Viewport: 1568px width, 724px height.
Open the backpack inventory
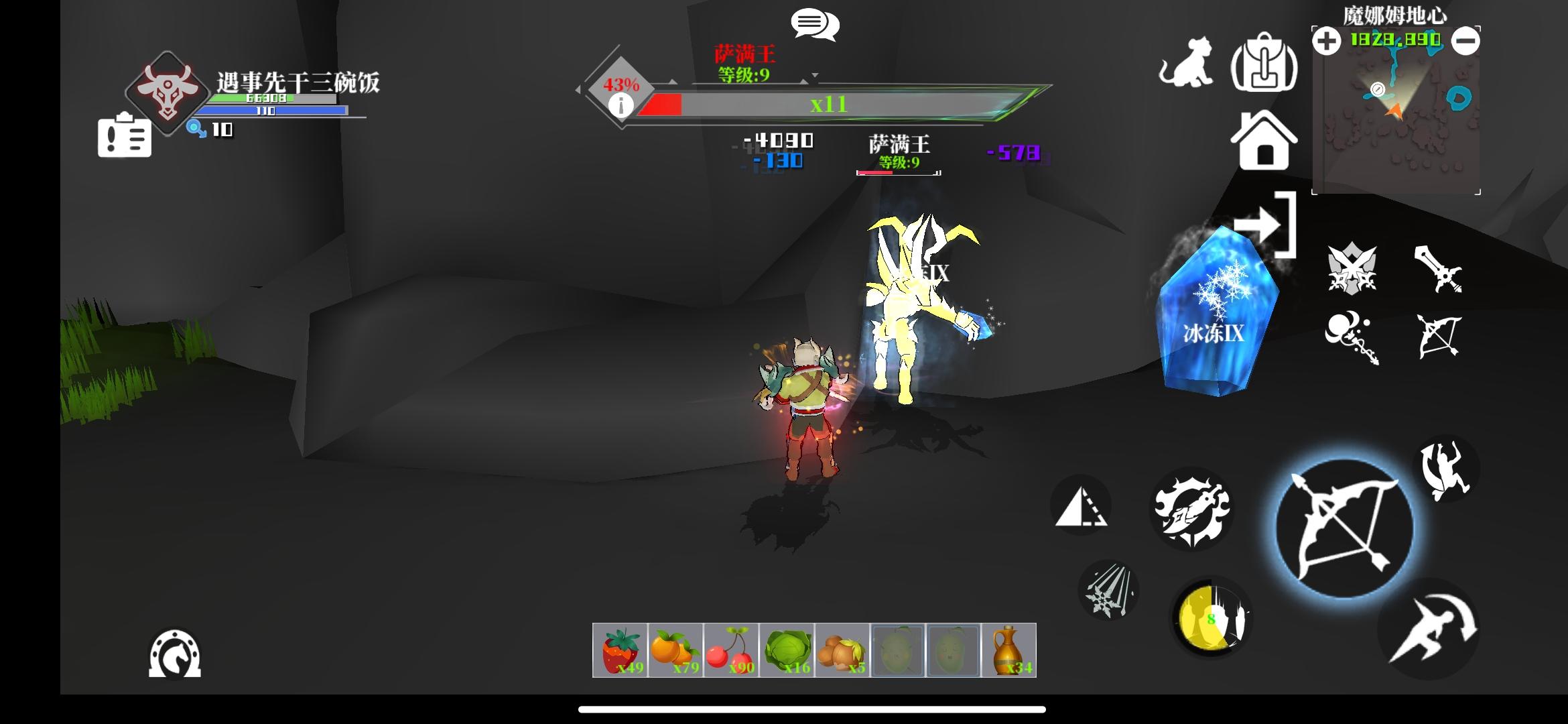(x=1264, y=62)
